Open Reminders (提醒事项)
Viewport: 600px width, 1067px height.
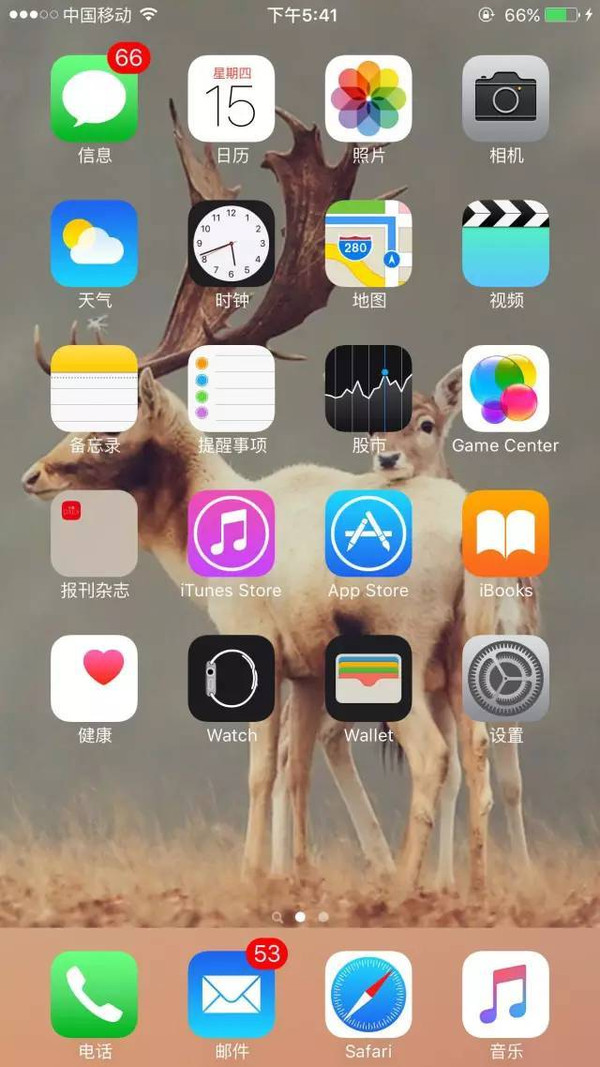[231, 389]
